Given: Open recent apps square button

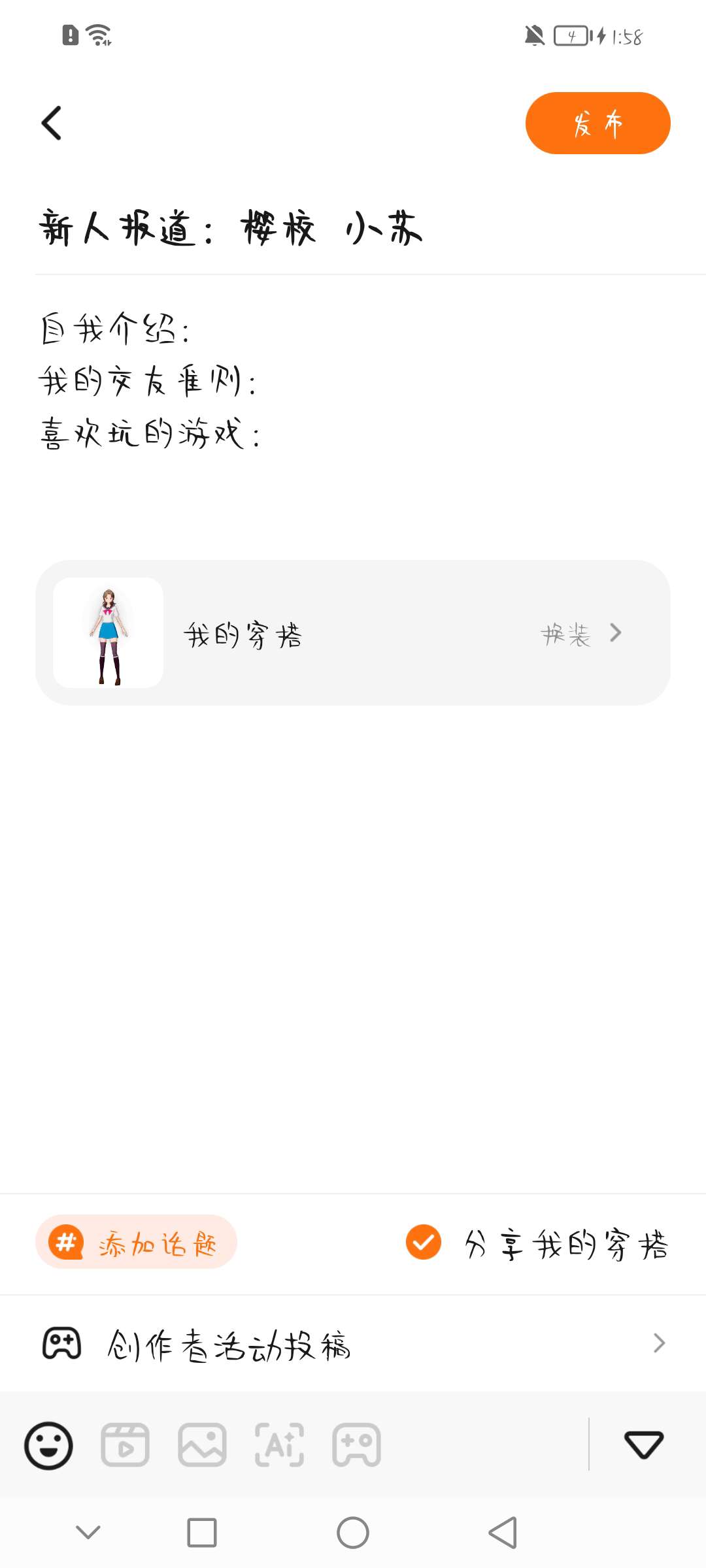Looking at the screenshot, I should click(x=201, y=1533).
